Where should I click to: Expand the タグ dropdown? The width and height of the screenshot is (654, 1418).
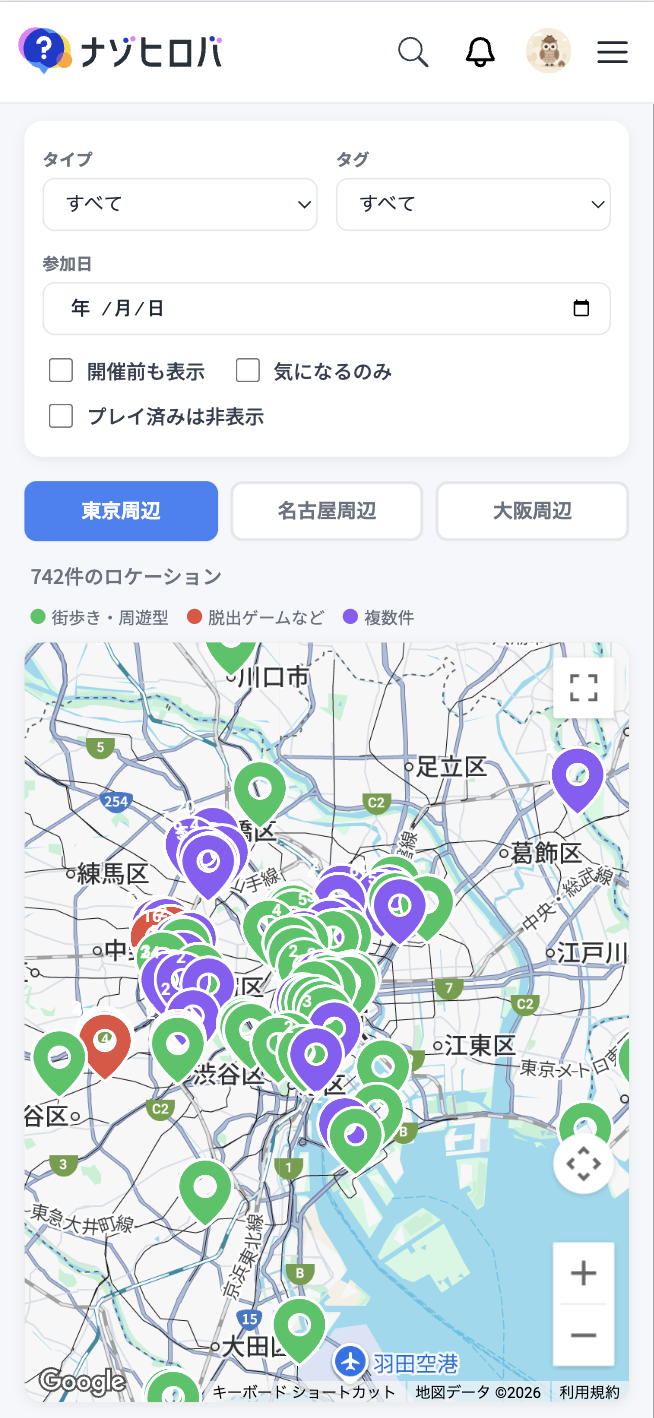[x=473, y=204]
